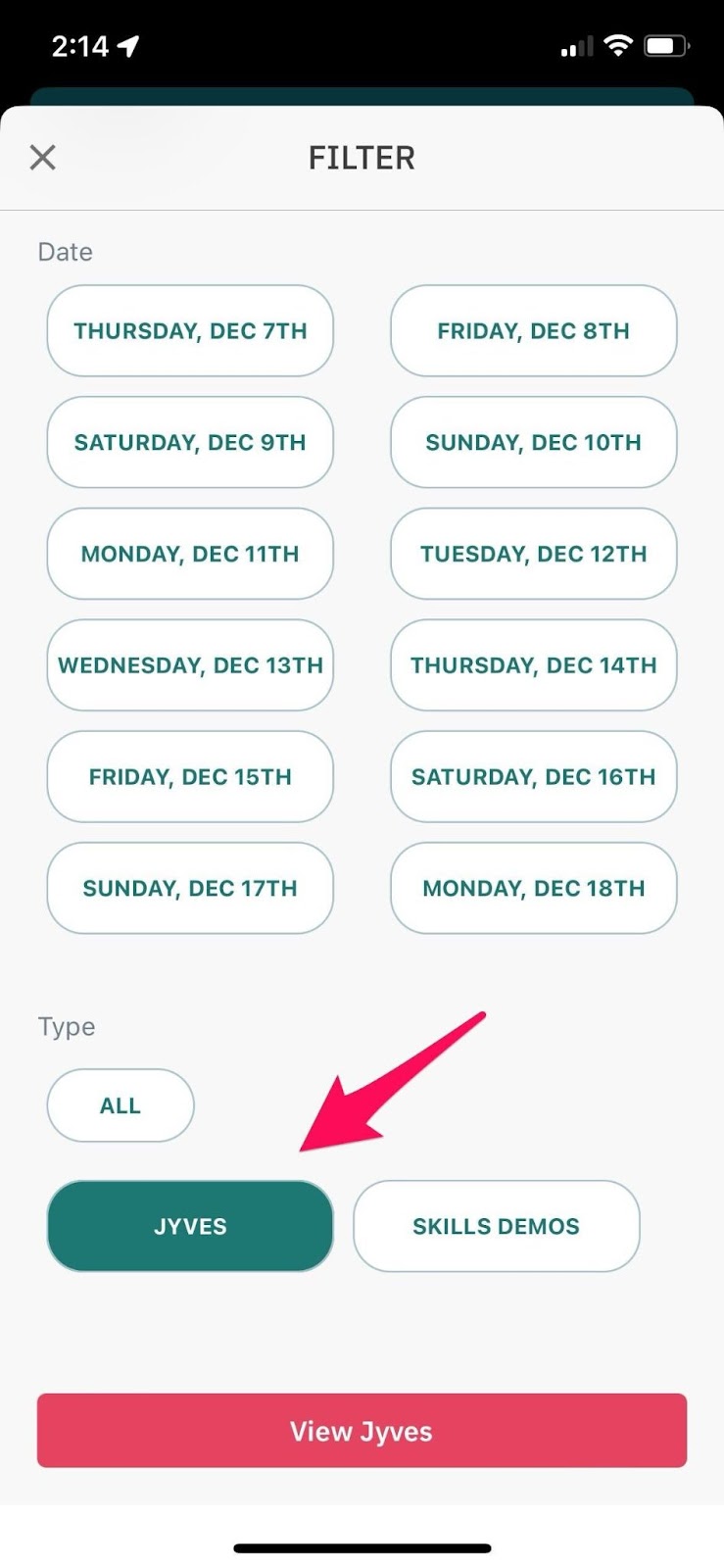Select Friday, Dec 15th date

click(x=190, y=776)
